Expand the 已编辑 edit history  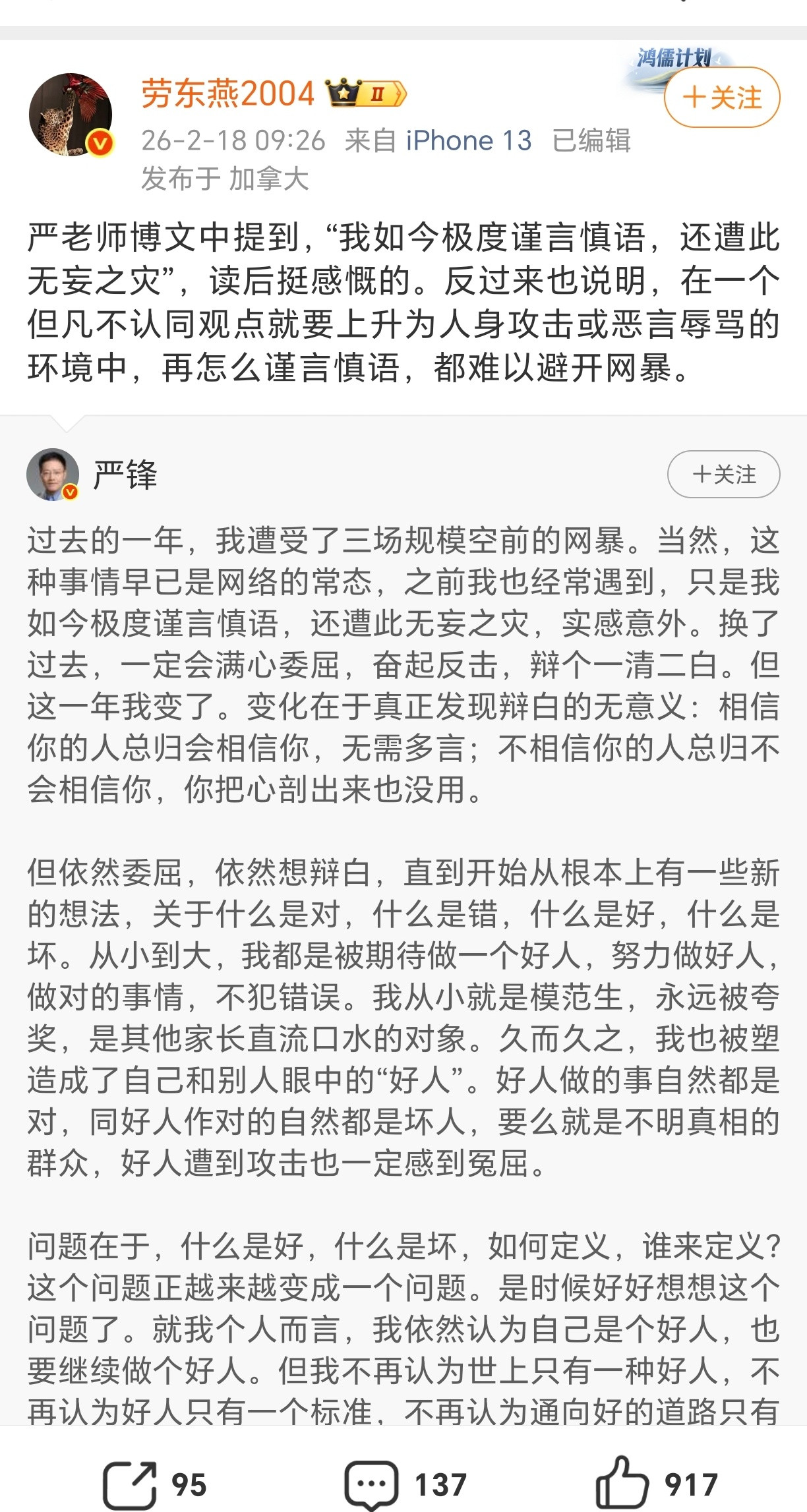click(595, 140)
